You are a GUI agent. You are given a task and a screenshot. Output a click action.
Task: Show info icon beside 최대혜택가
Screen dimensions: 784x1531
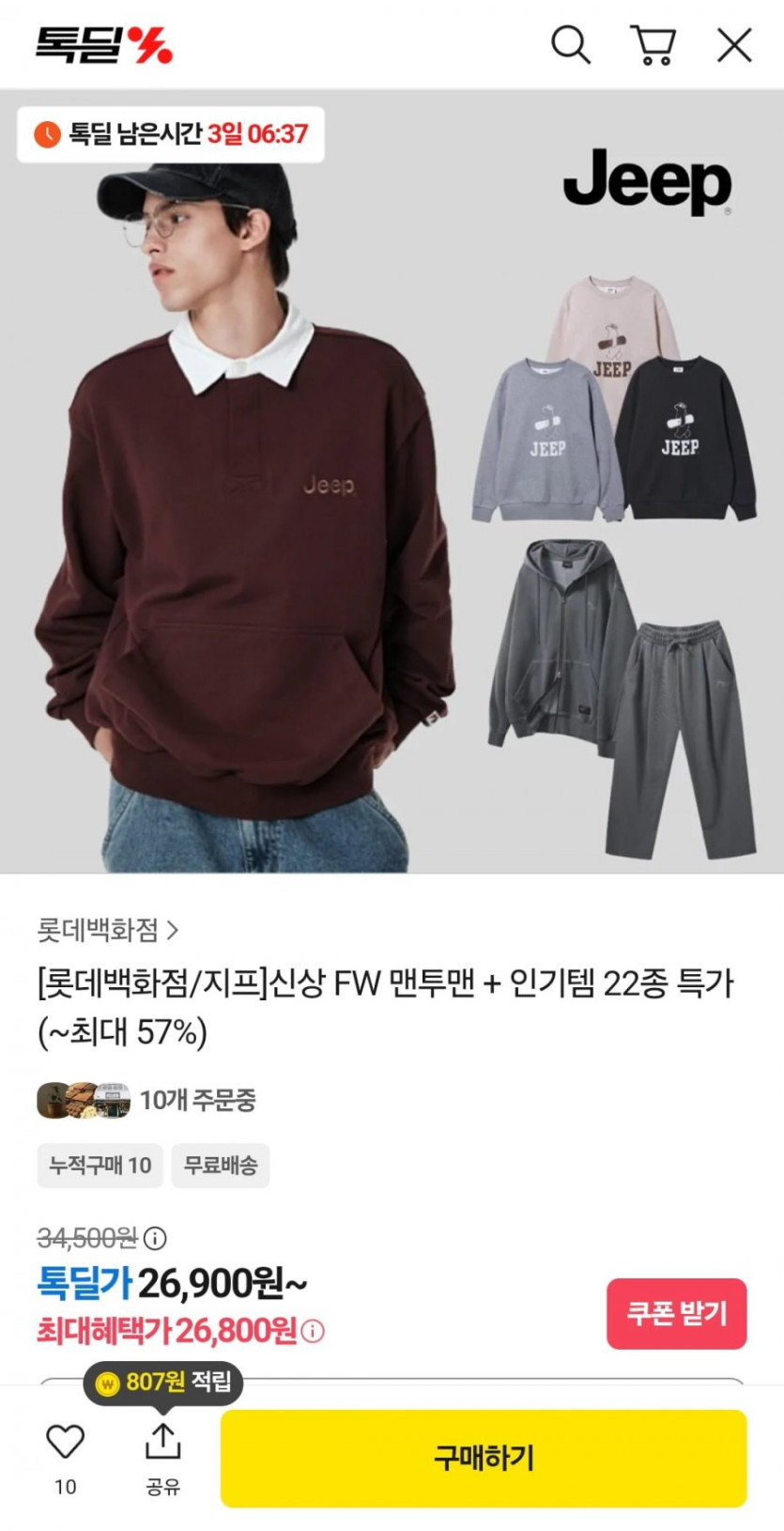coord(314,1331)
